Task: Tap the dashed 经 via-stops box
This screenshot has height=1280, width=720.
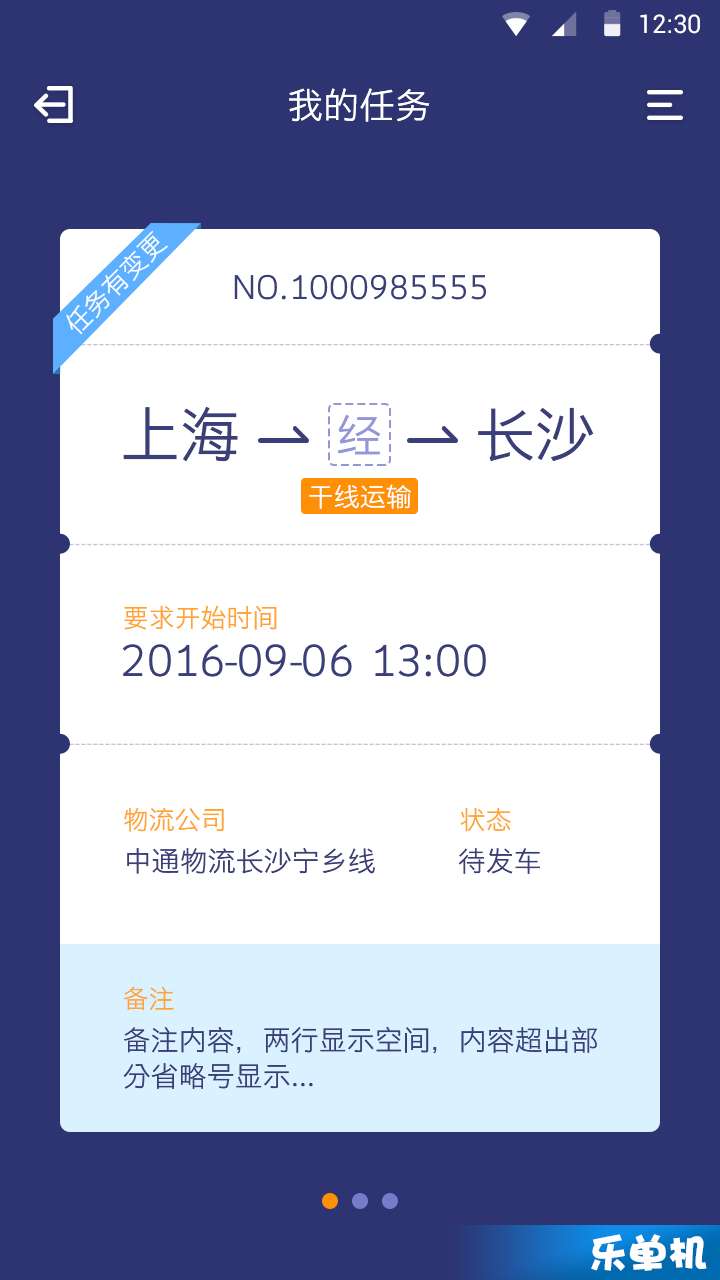Action: pyautogui.click(x=359, y=435)
